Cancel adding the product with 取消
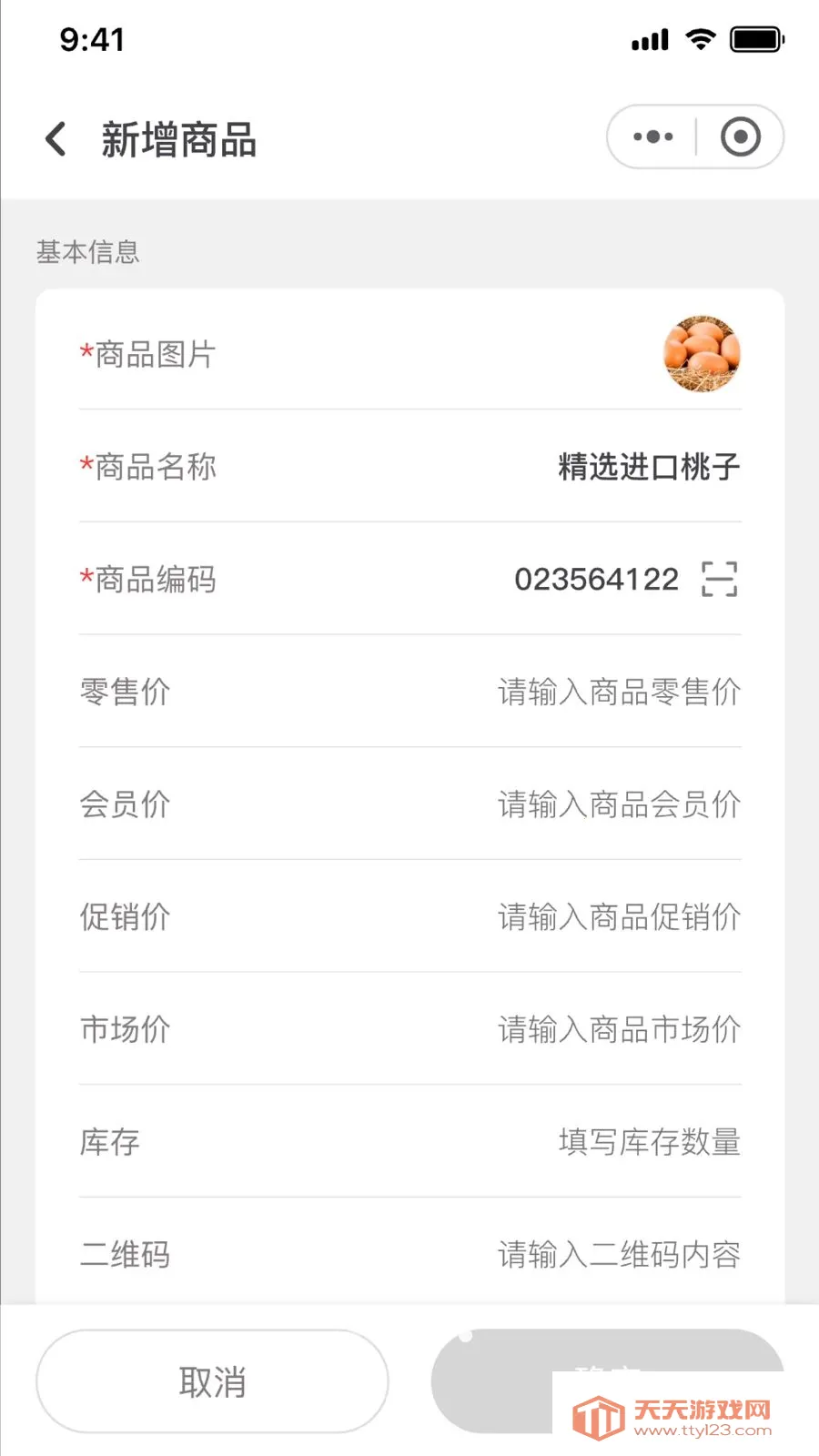The width and height of the screenshot is (819, 1456). click(212, 1381)
